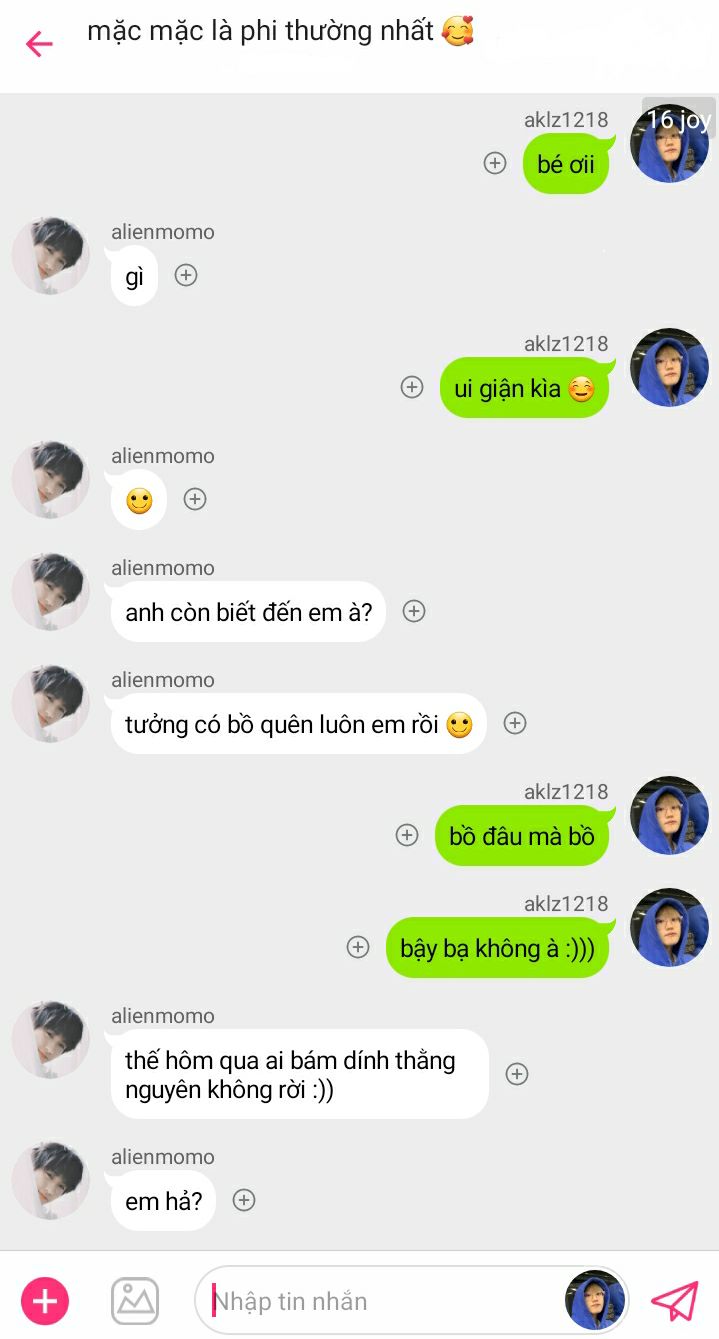React to alienmomo's lone smiley emoji message

pyautogui.click(x=195, y=499)
